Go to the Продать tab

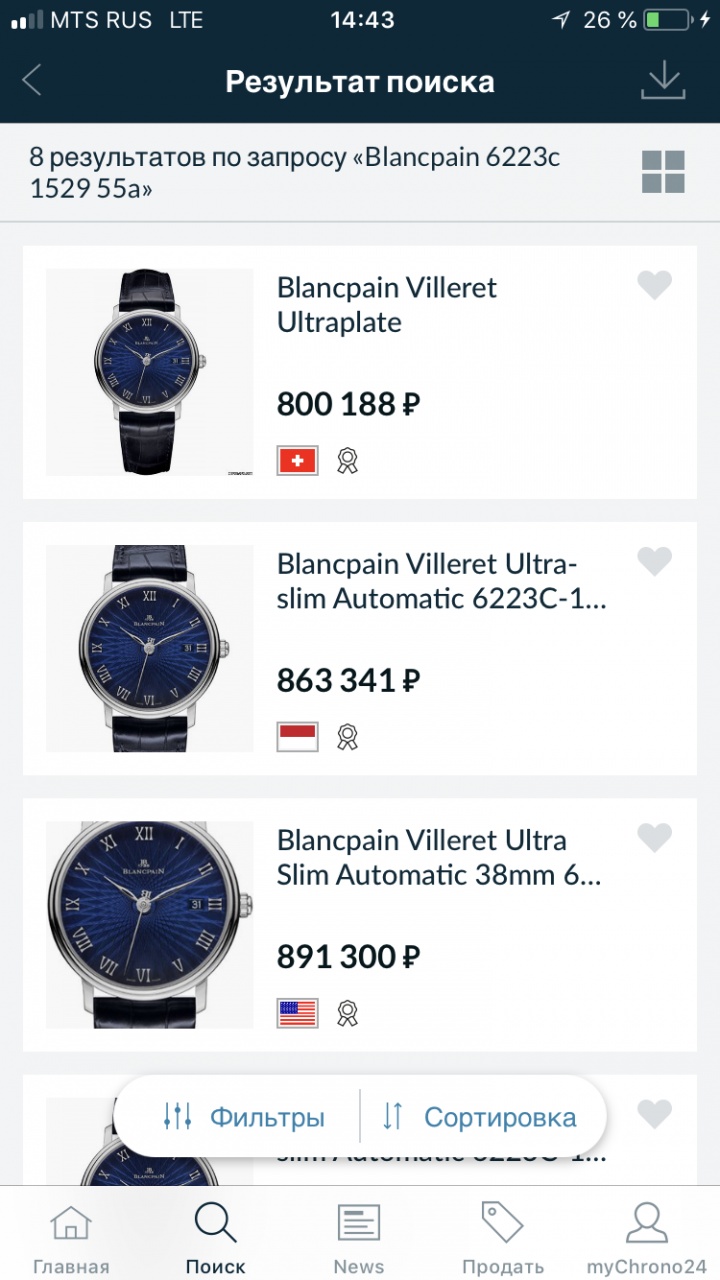click(503, 1238)
